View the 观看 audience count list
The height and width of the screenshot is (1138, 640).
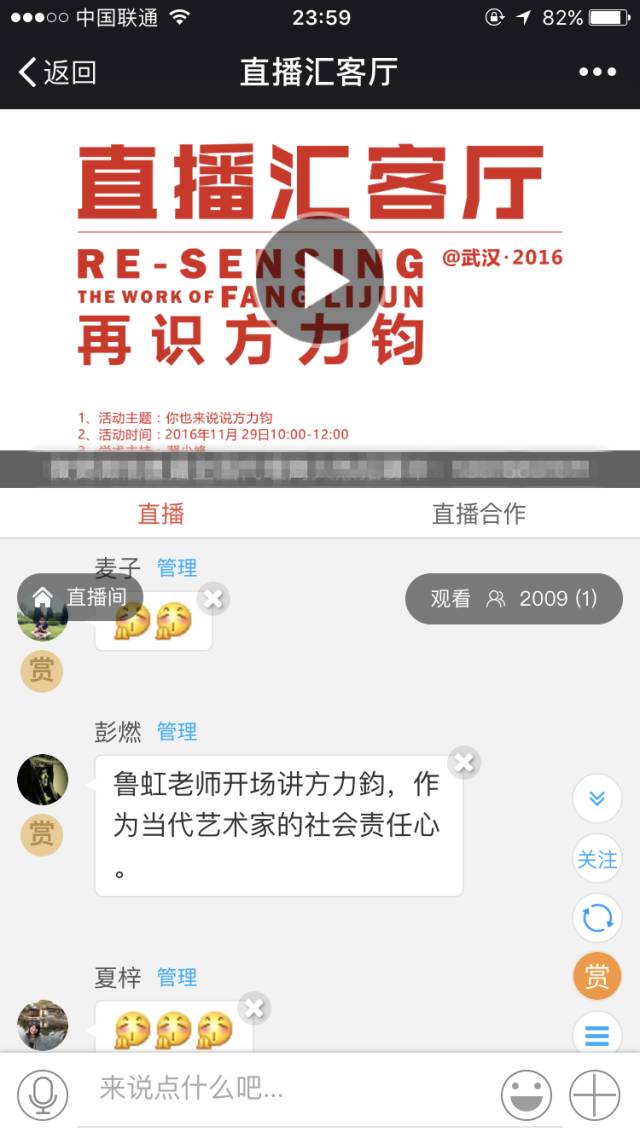point(513,599)
